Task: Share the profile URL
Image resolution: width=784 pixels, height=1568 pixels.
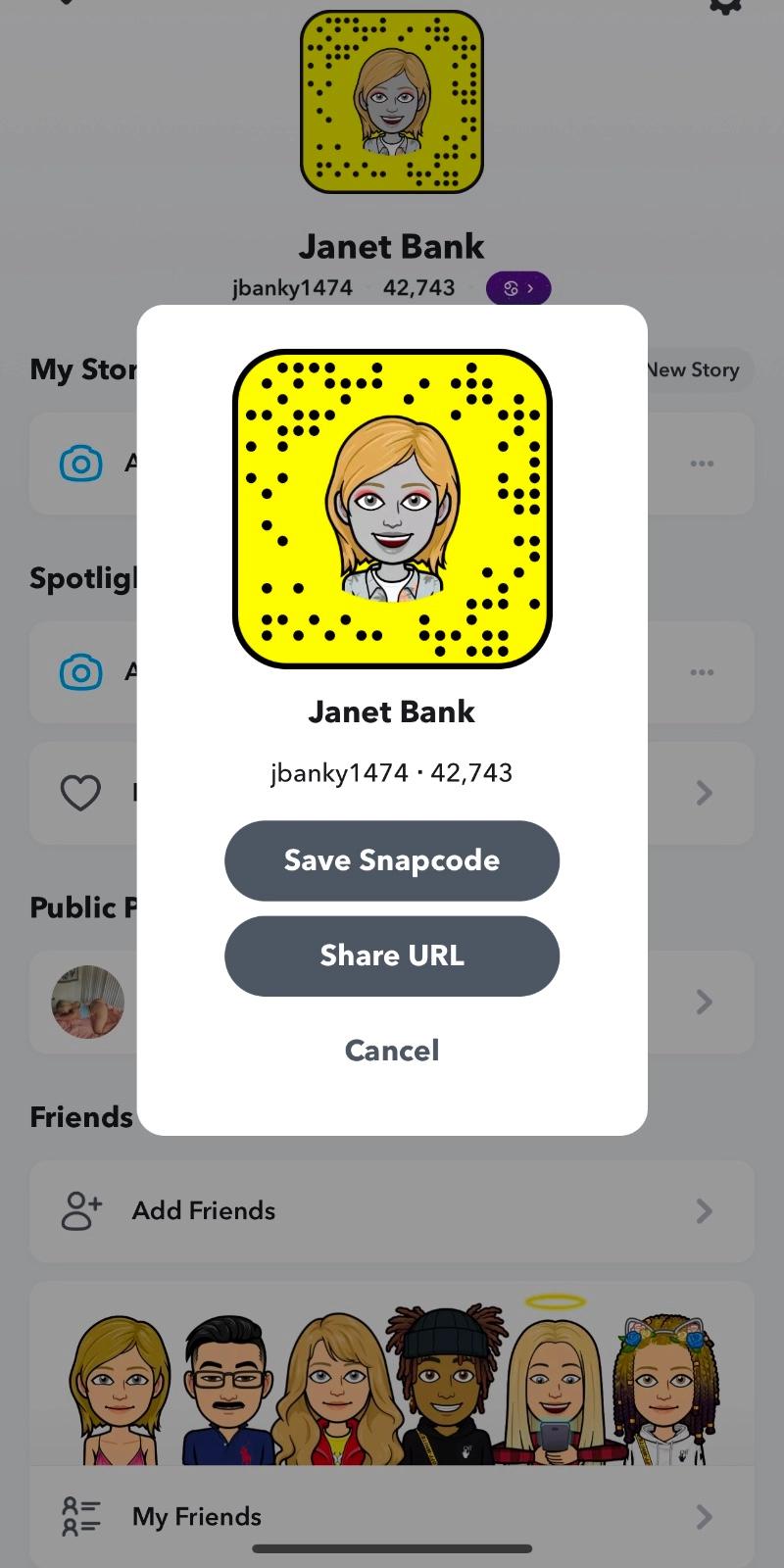Action: [x=392, y=955]
